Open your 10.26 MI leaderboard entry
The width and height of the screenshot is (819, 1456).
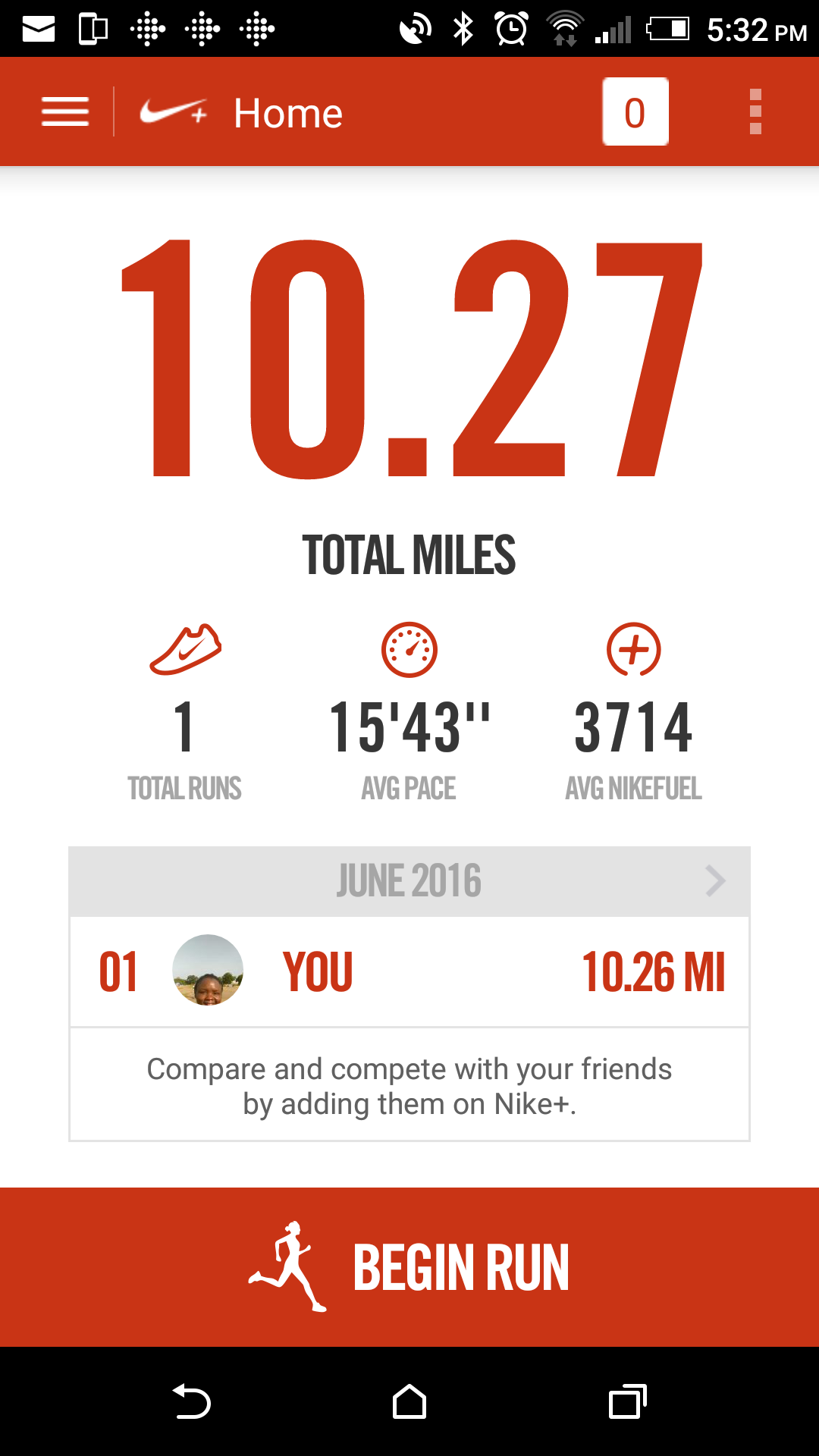[409, 971]
